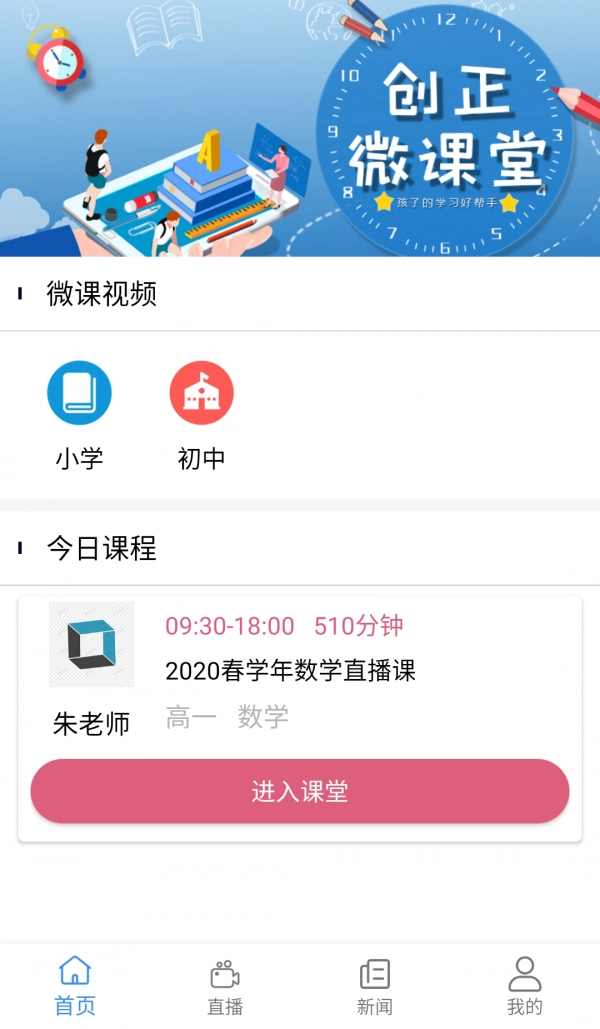Open the 新闻 tab
The width and height of the screenshot is (600, 1029).
(x=375, y=985)
